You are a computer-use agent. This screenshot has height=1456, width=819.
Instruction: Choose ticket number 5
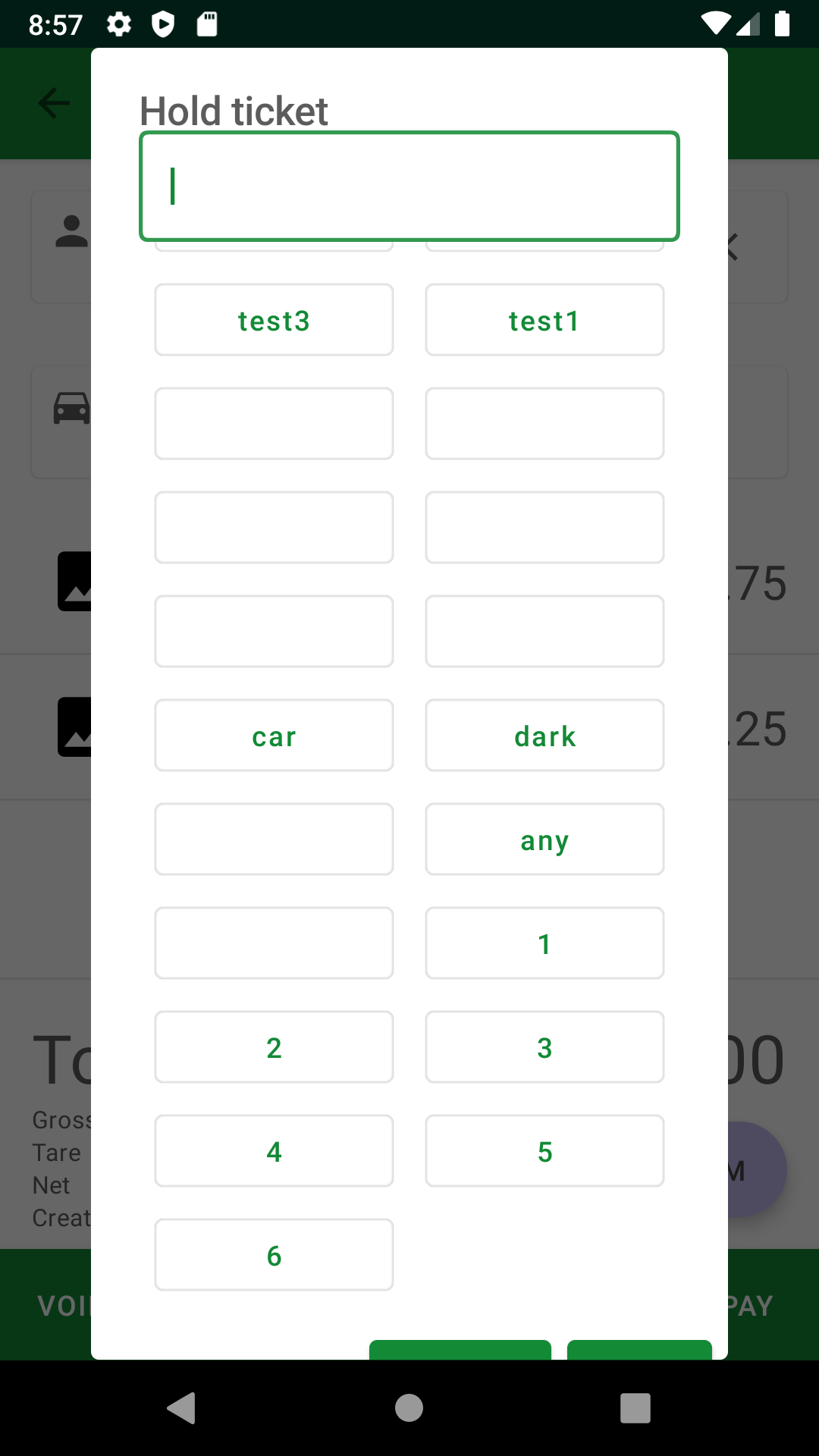(544, 1151)
